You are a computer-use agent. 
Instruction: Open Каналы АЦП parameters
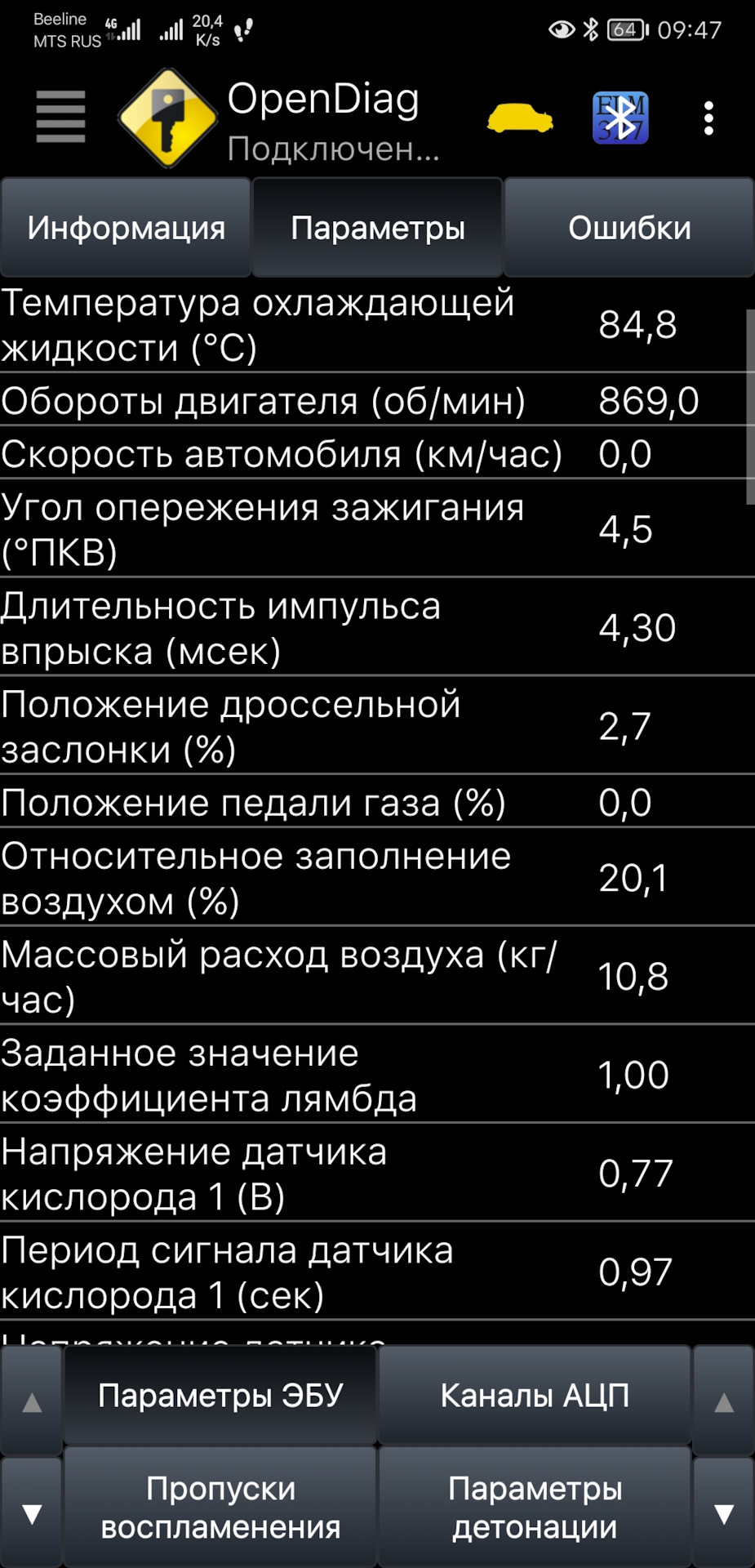[x=535, y=1396]
